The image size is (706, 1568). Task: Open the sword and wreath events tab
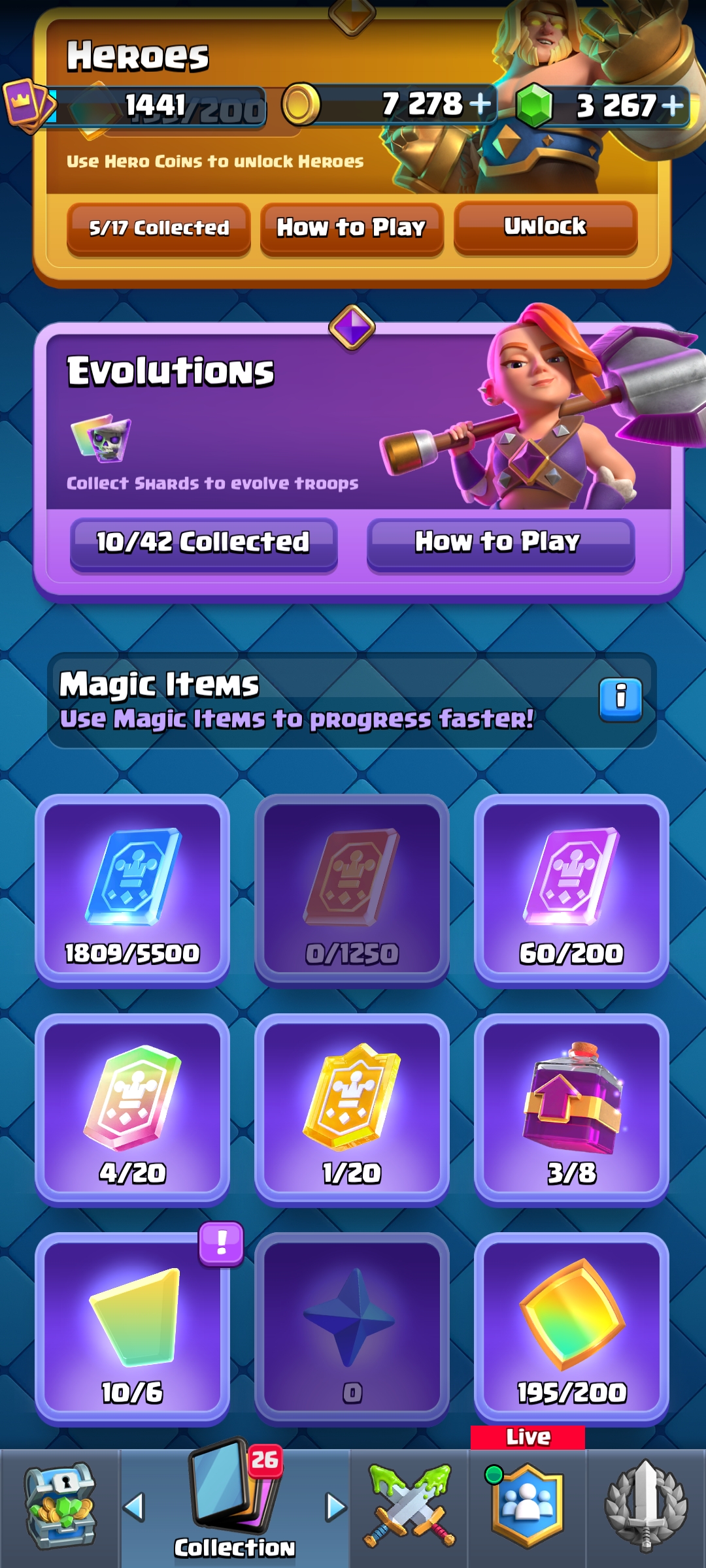coord(646,1508)
